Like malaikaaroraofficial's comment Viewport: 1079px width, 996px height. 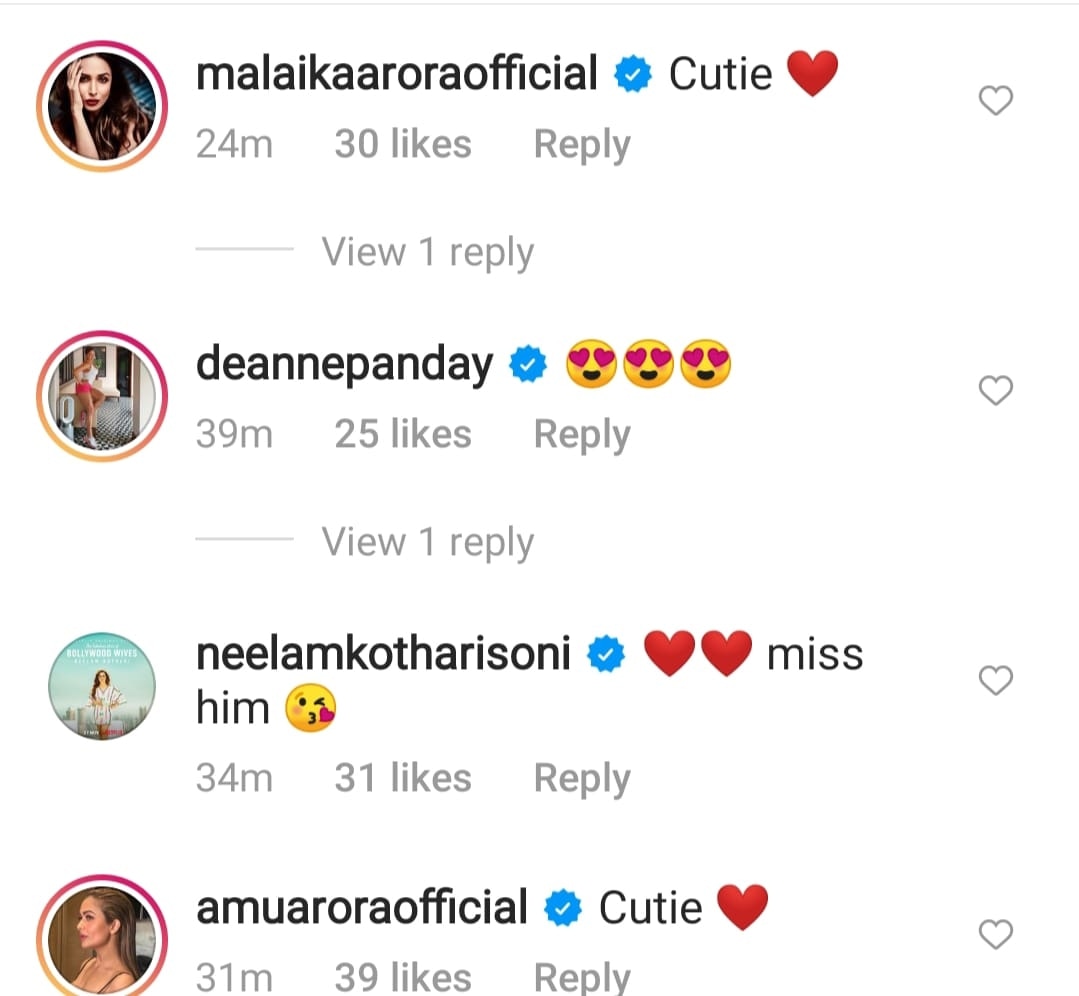pyautogui.click(x=995, y=101)
